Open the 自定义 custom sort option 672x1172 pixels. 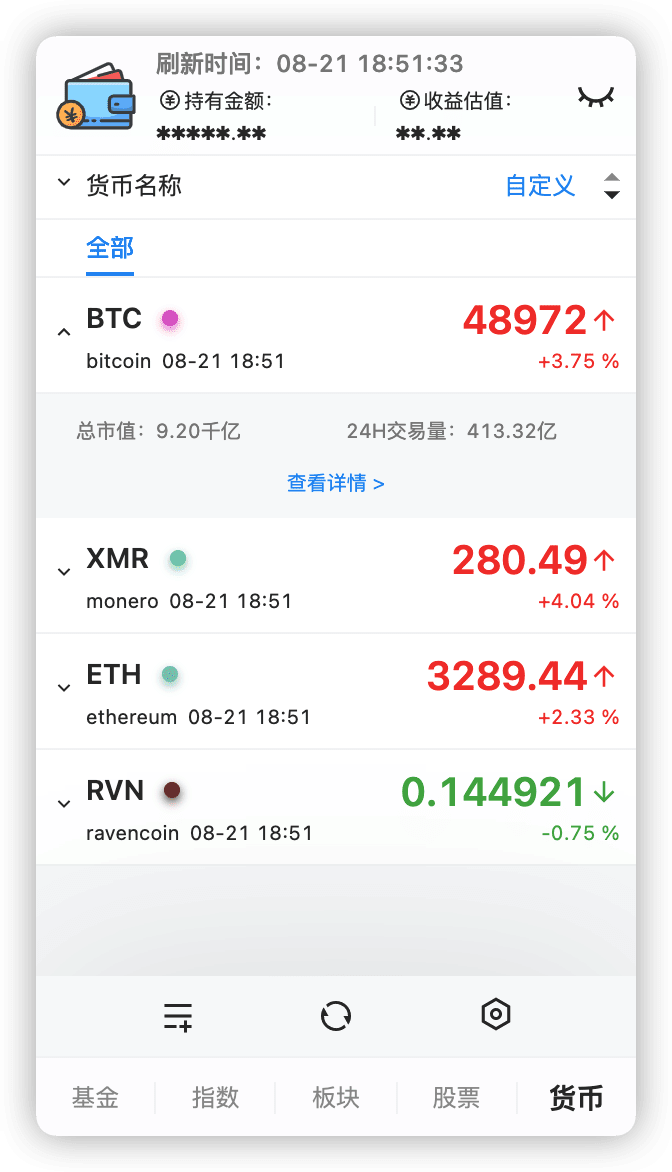pyautogui.click(x=540, y=186)
